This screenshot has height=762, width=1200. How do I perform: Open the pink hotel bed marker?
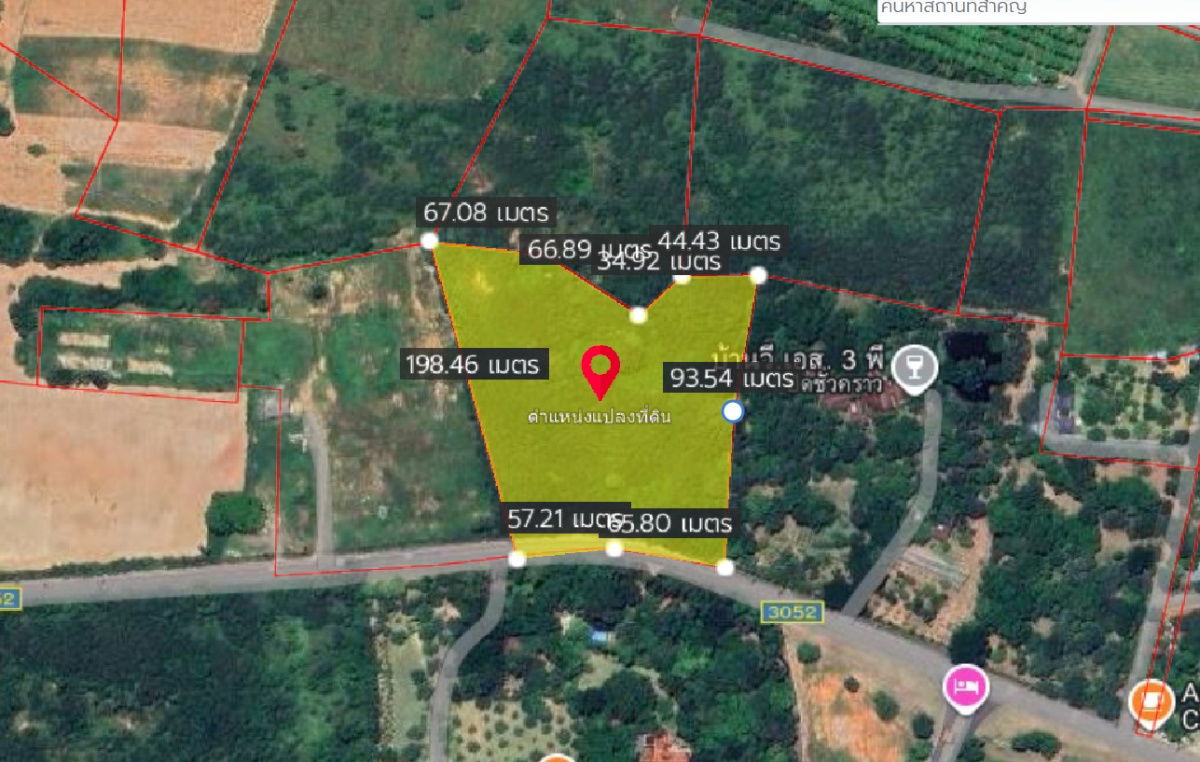tap(965, 688)
